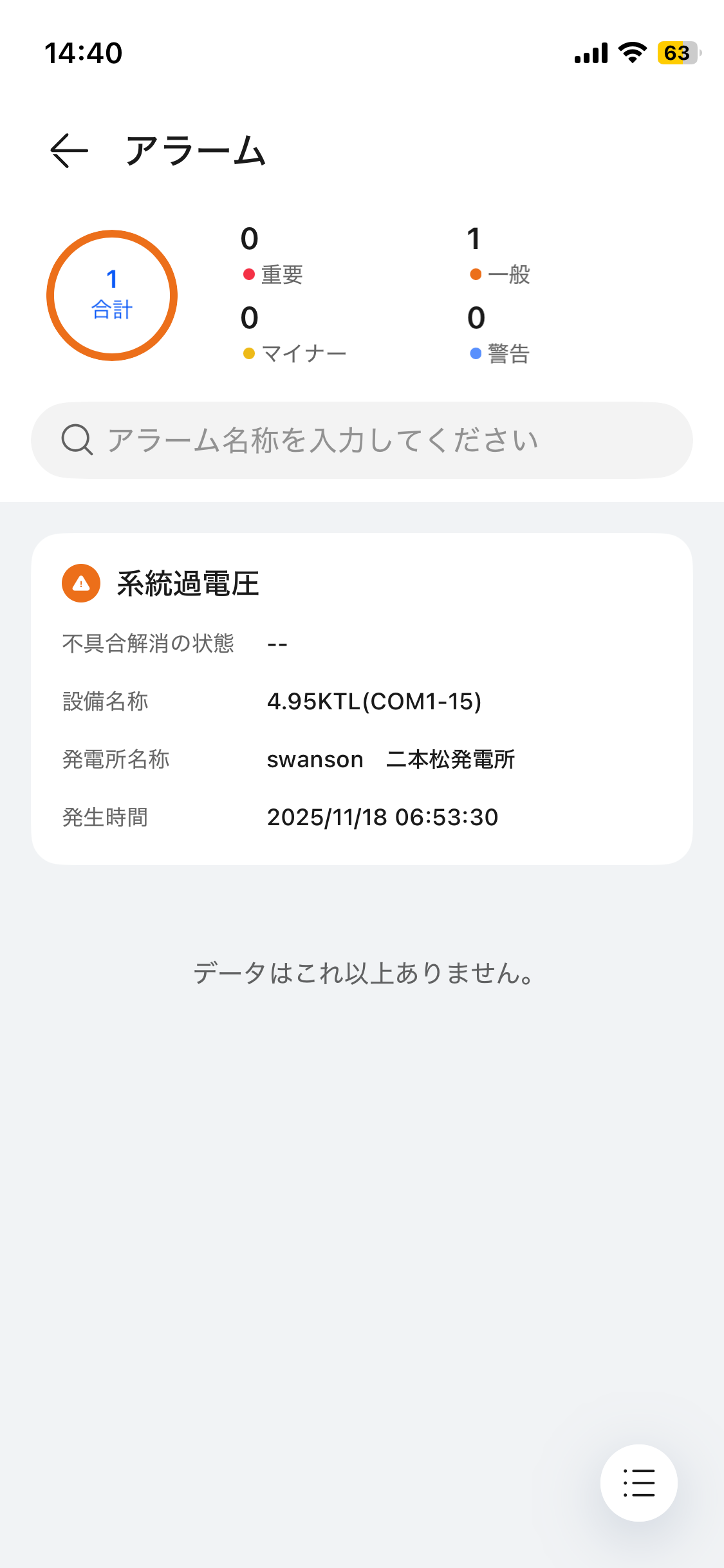The height and width of the screenshot is (1568, 724).
Task: Go back from the アラーム screen
Action: coord(69,151)
